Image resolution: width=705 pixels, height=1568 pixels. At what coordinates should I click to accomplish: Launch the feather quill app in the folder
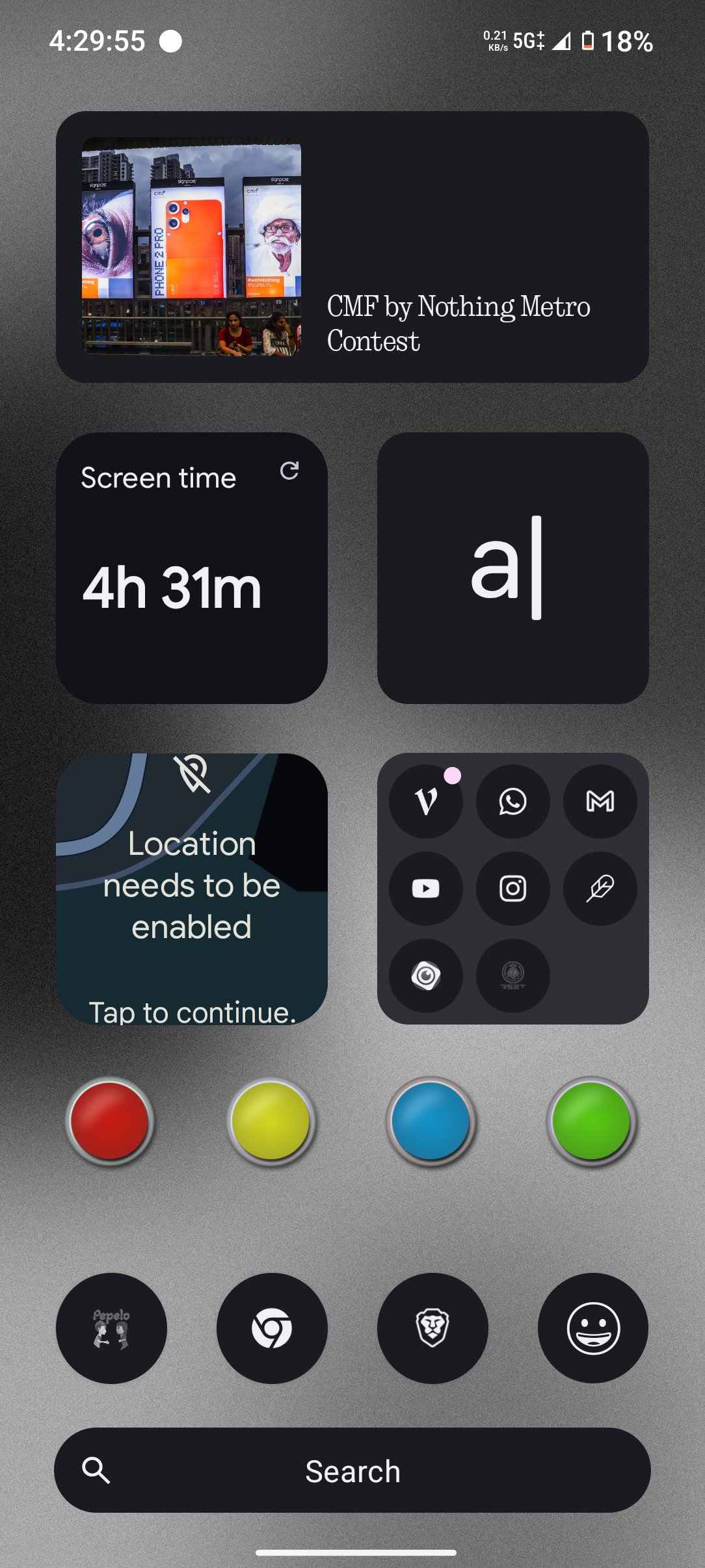click(600, 889)
